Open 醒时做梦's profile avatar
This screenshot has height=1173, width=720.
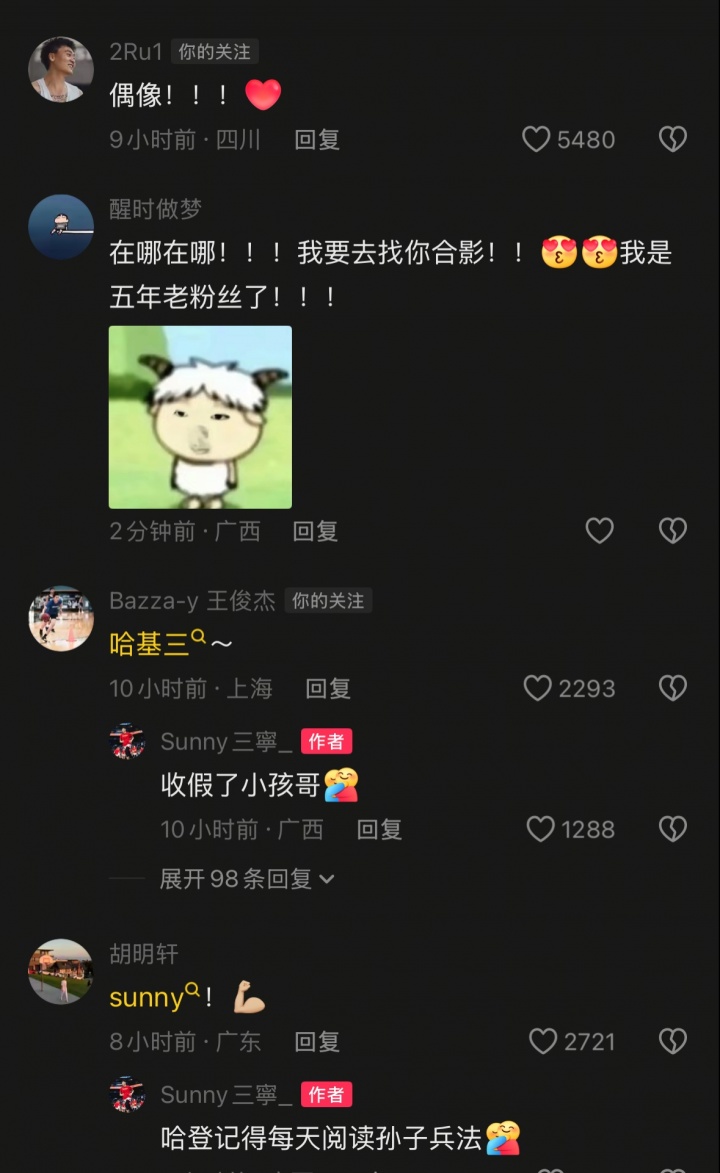pyautogui.click(x=61, y=227)
